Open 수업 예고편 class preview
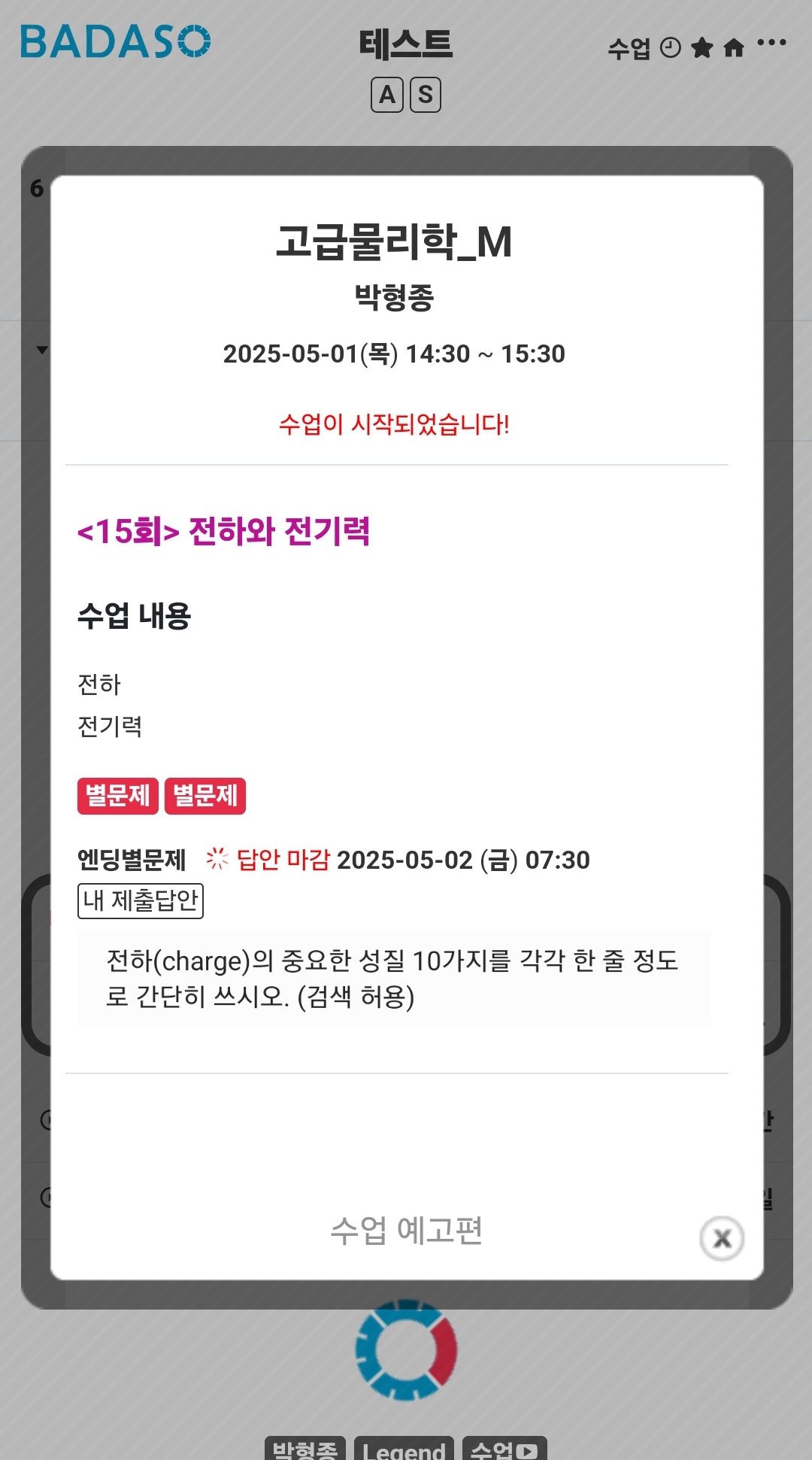 coord(407,1231)
